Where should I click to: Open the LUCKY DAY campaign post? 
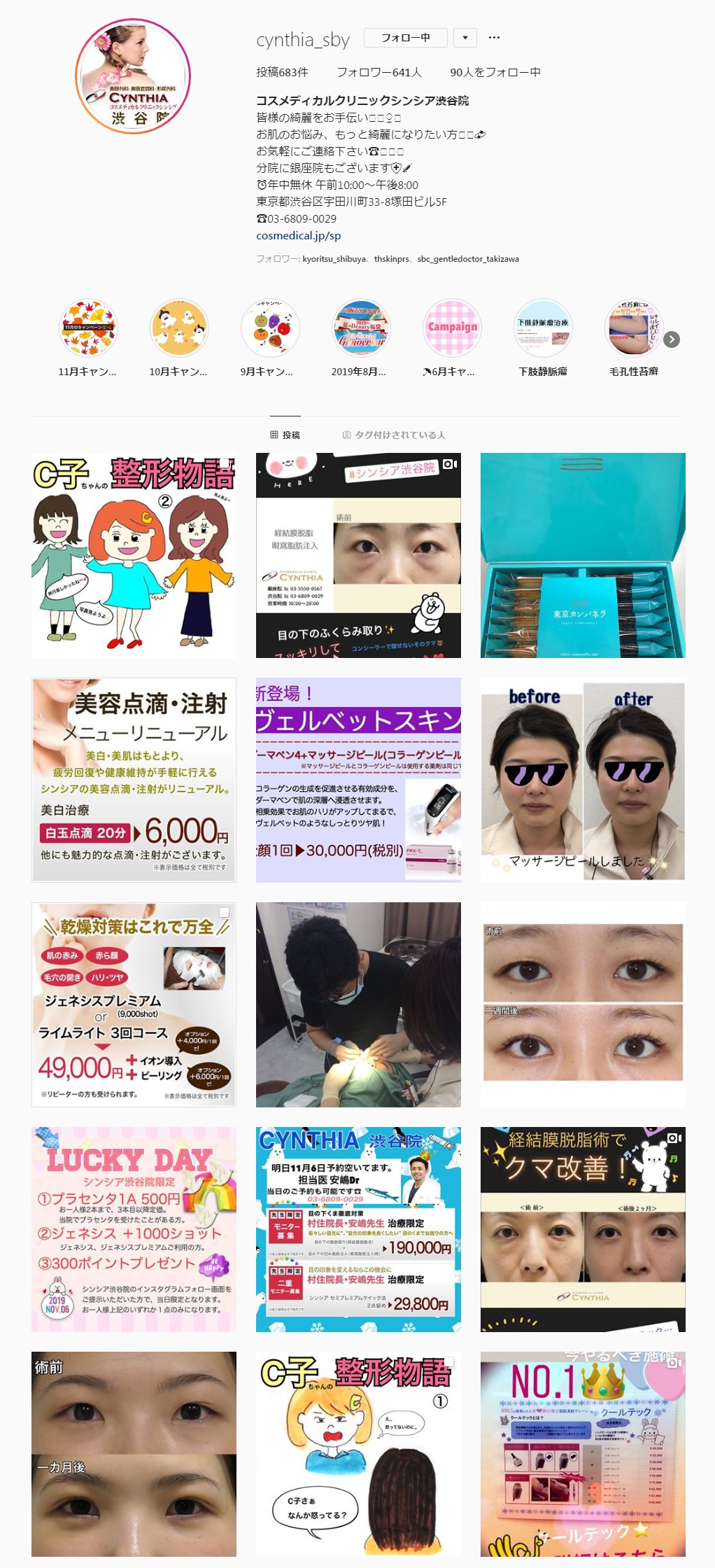(134, 1229)
